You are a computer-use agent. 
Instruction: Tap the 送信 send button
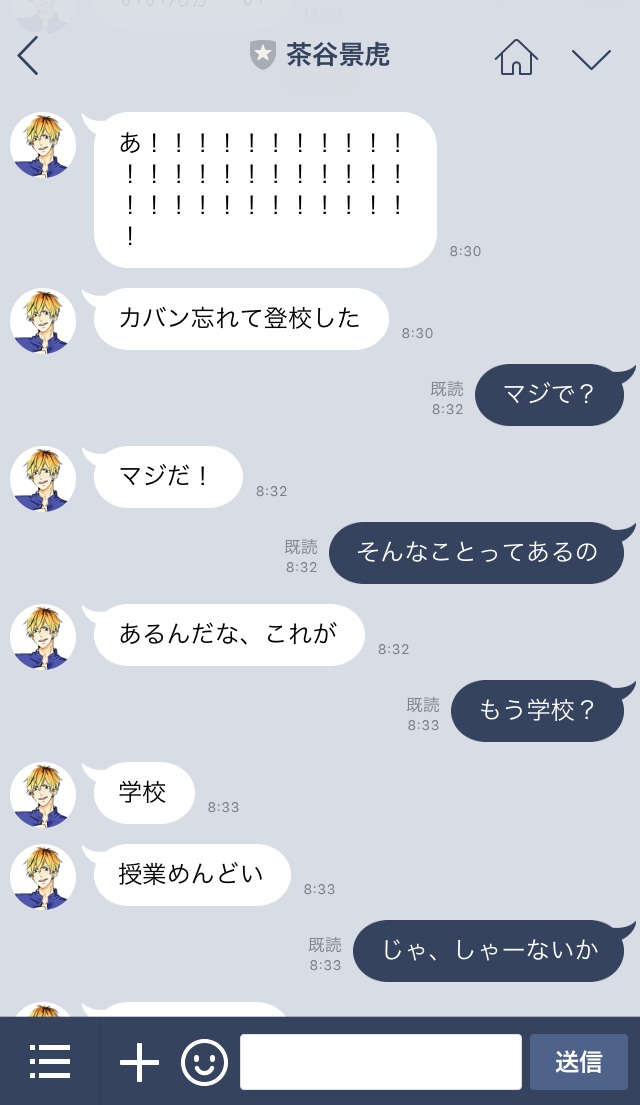[578, 1061]
